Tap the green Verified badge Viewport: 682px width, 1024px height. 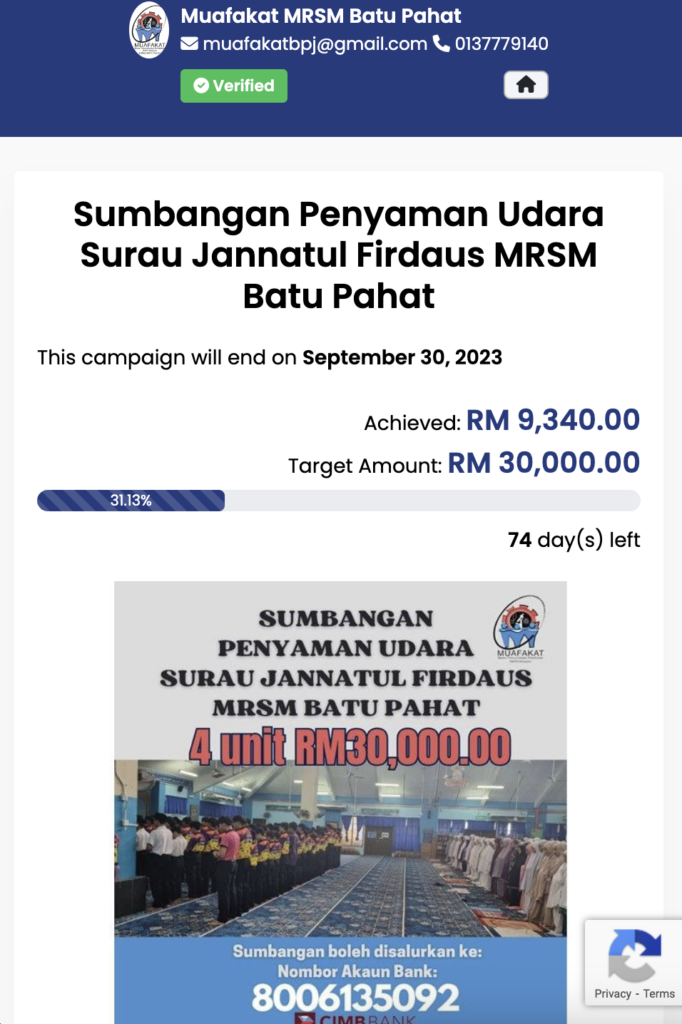click(x=233, y=86)
